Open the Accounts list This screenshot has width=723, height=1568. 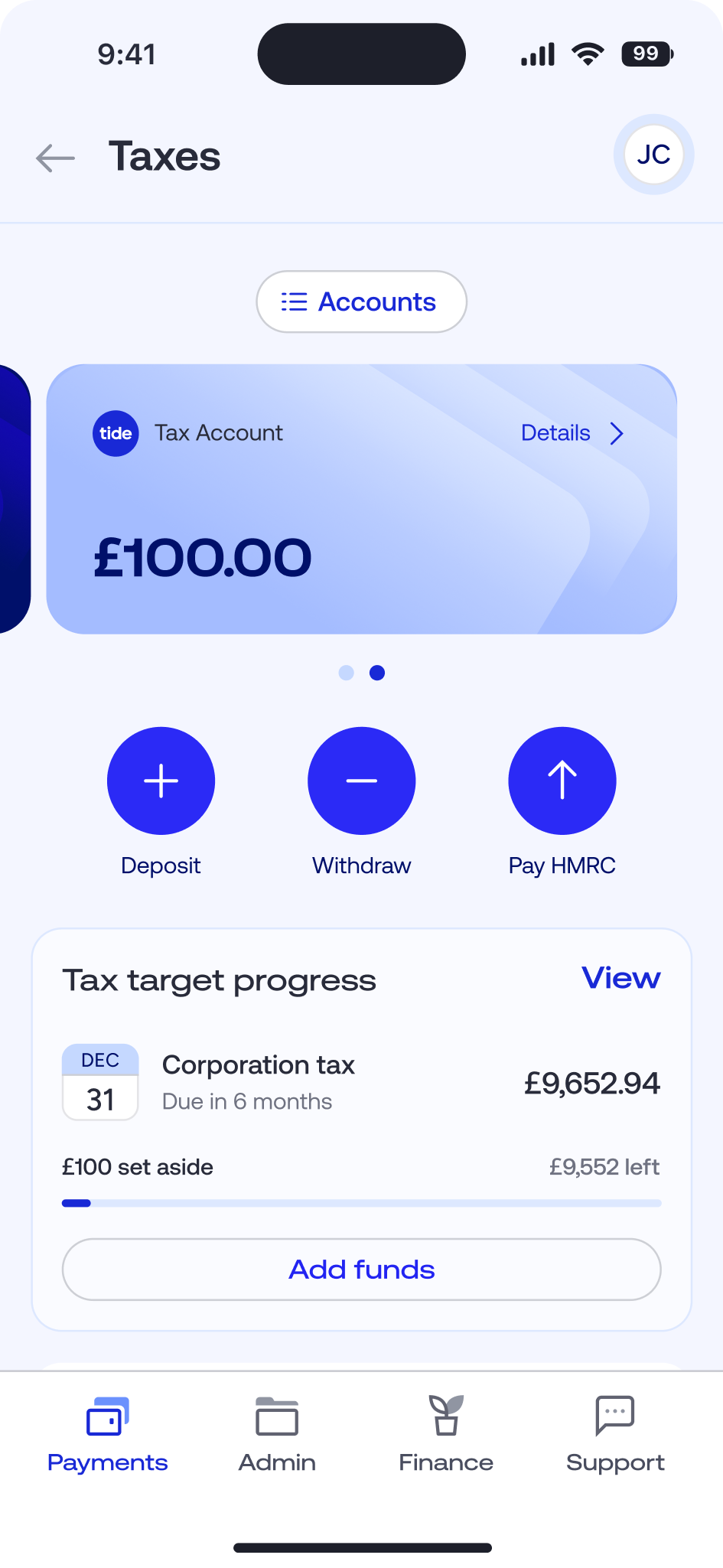[x=361, y=302]
